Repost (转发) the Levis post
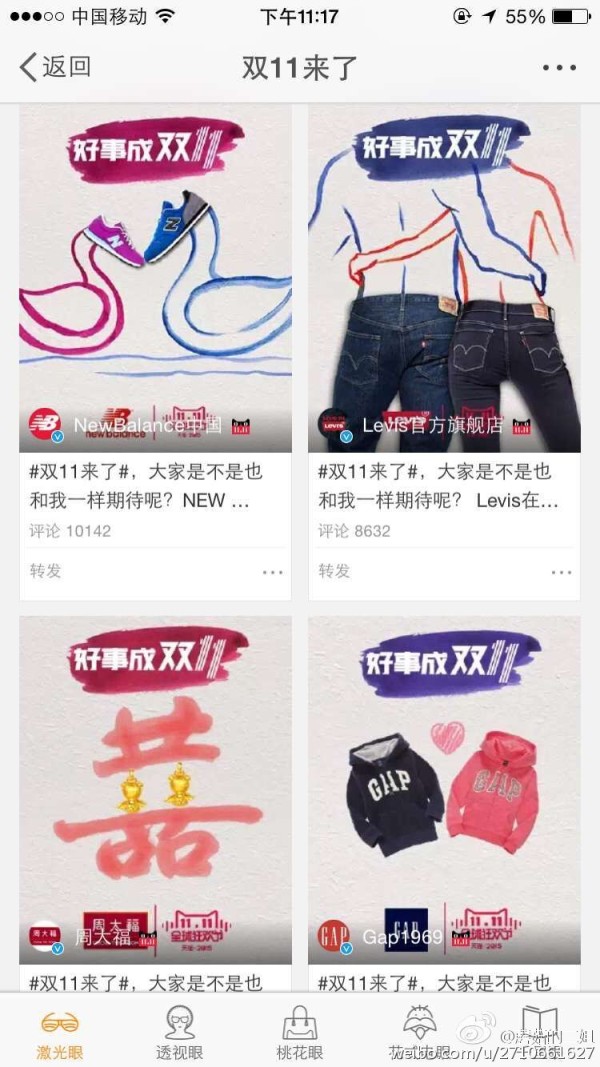The width and height of the screenshot is (600, 1067). point(334,571)
